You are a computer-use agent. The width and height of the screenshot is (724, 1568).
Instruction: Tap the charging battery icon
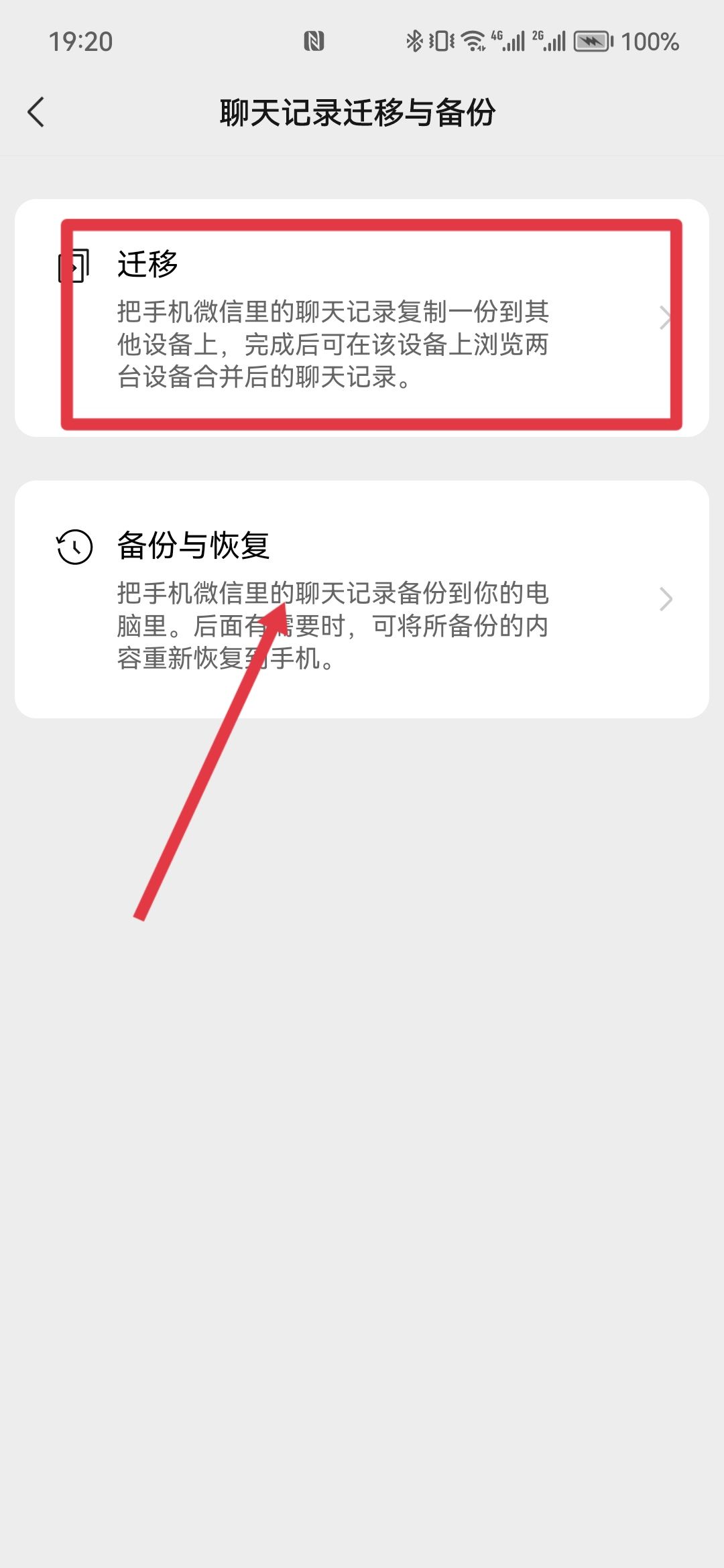[593, 42]
